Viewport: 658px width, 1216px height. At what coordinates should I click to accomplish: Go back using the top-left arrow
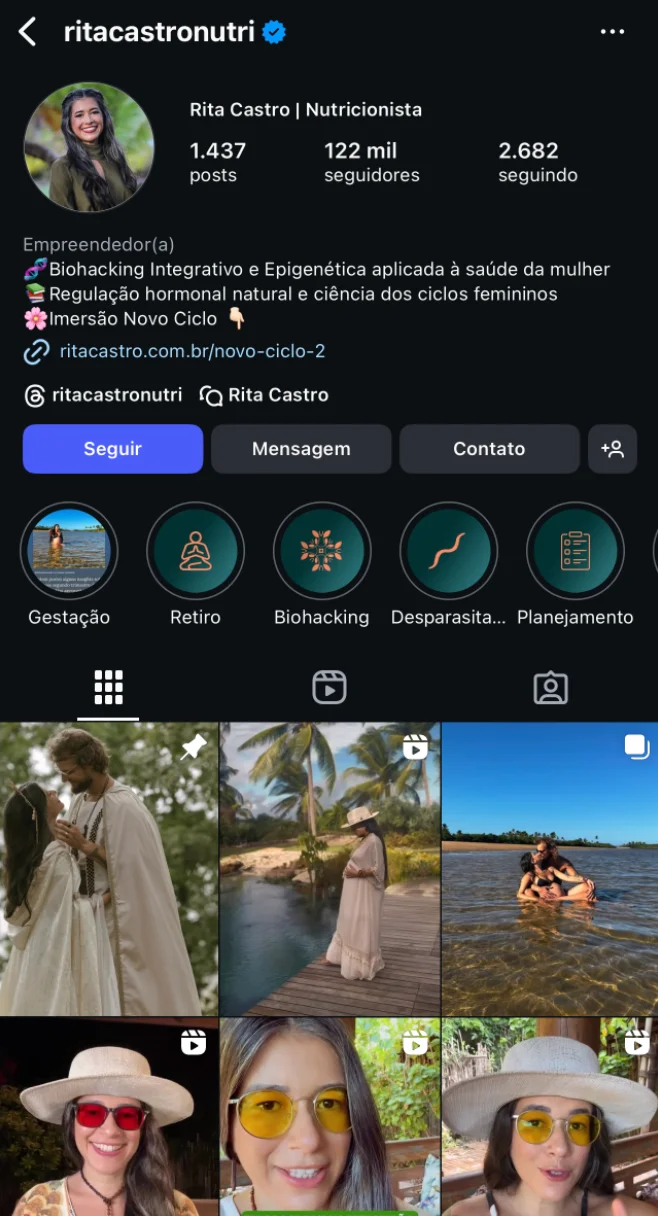tap(27, 32)
